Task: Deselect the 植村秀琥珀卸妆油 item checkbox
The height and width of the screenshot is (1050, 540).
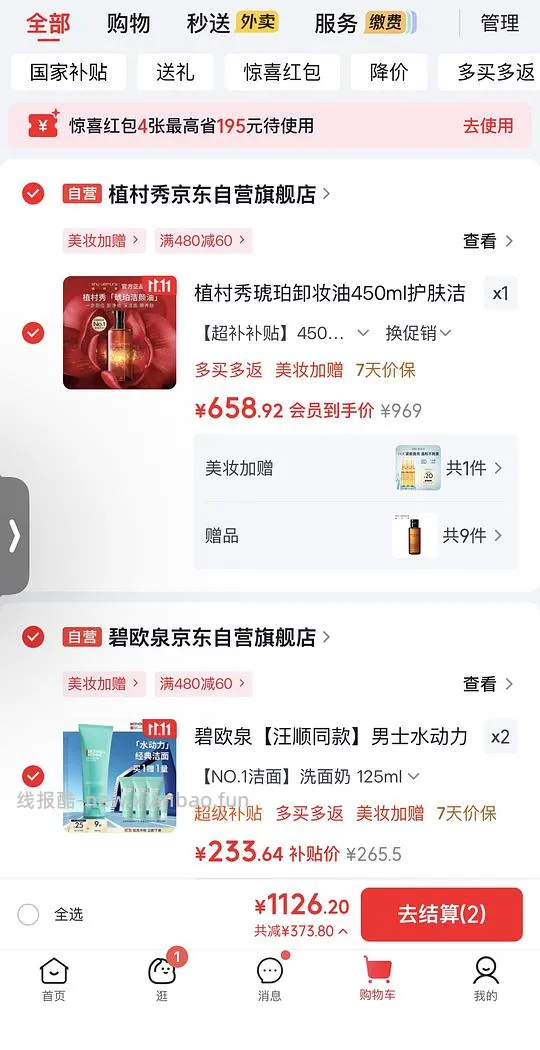Action: tap(33, 333)
